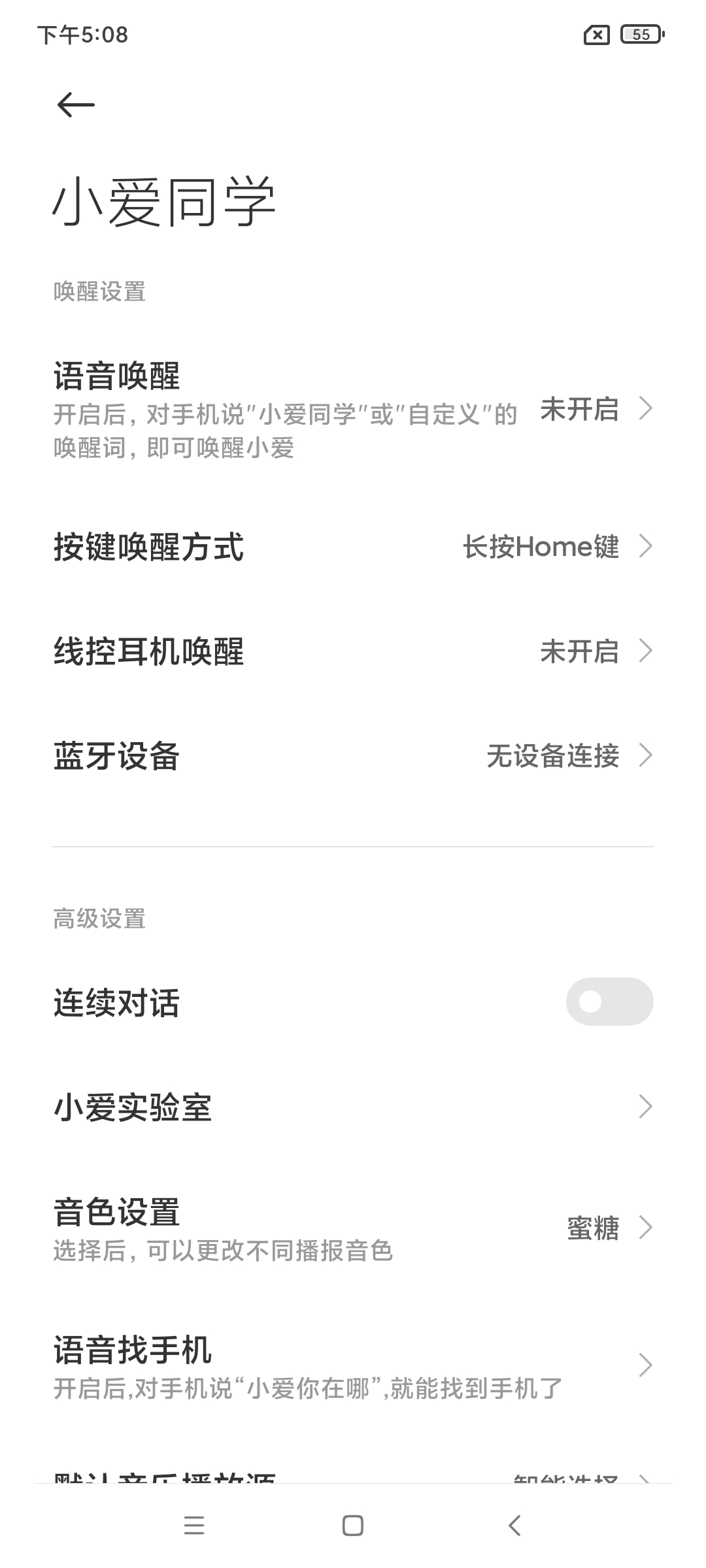706x1568 pixels.
Task: Open recent apps from navigation bar
Action: point(194,1526)
